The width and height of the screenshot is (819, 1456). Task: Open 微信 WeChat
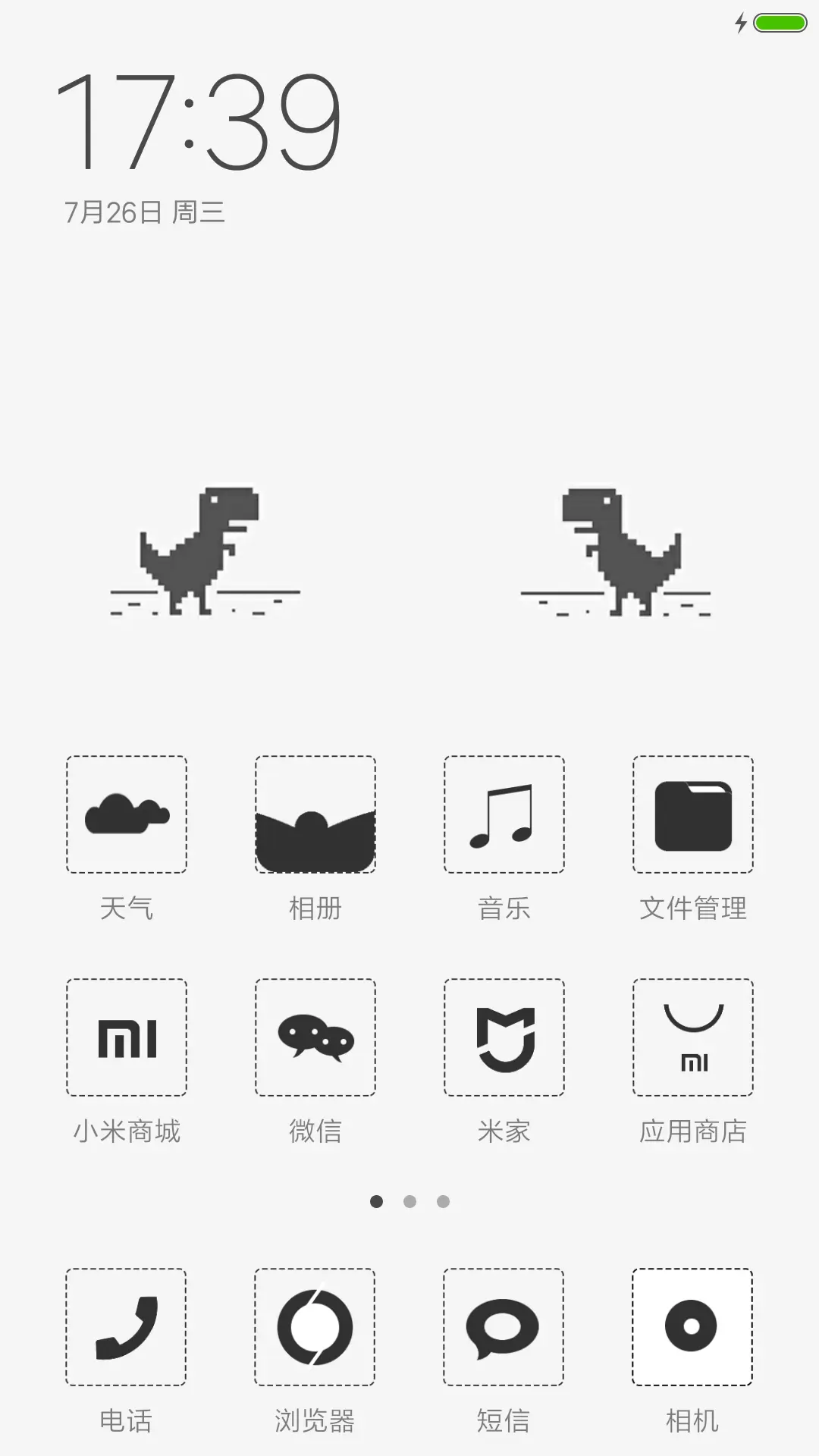315,1037
